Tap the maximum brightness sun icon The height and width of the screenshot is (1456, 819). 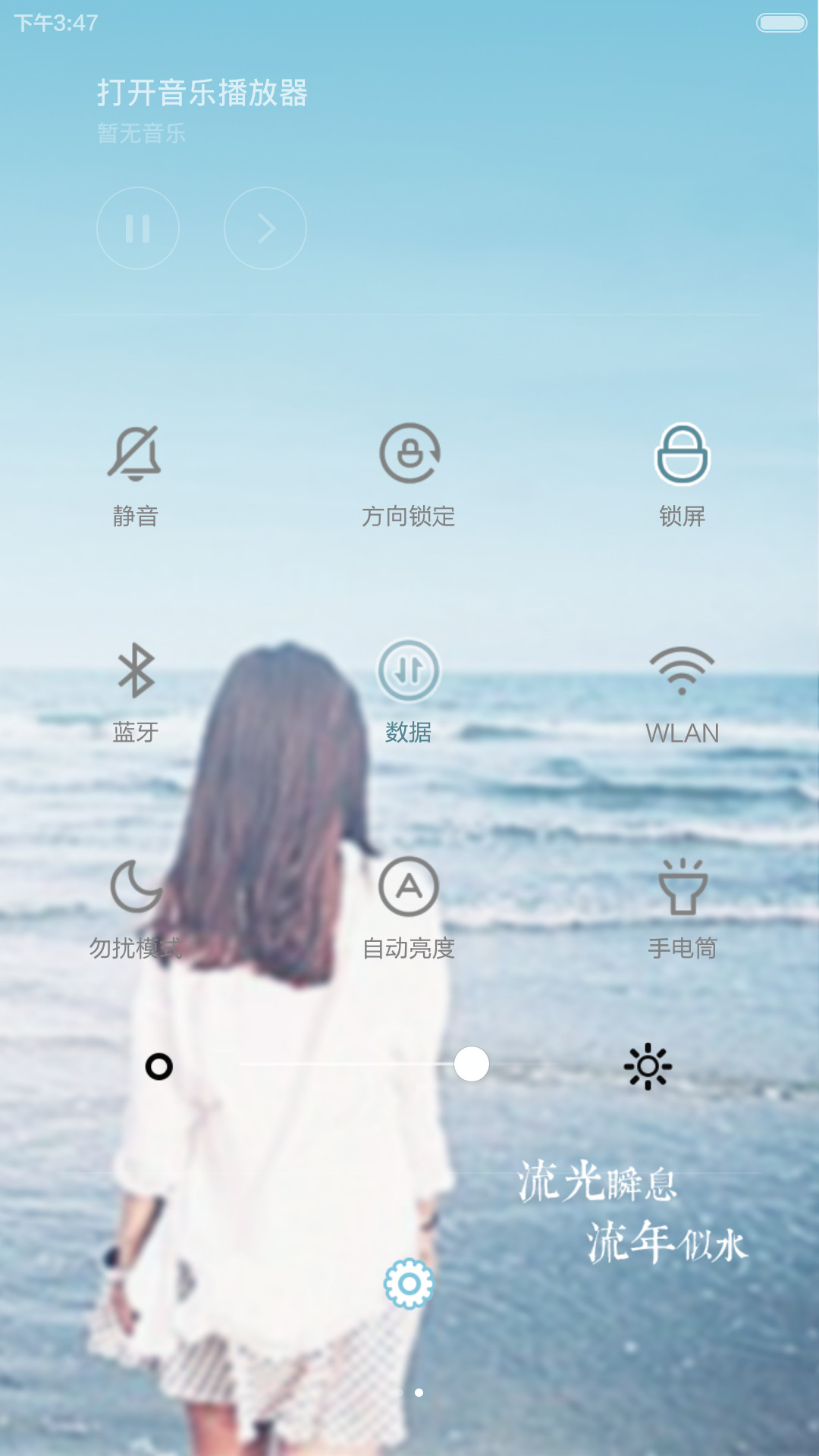click(x=648, y=1067)
